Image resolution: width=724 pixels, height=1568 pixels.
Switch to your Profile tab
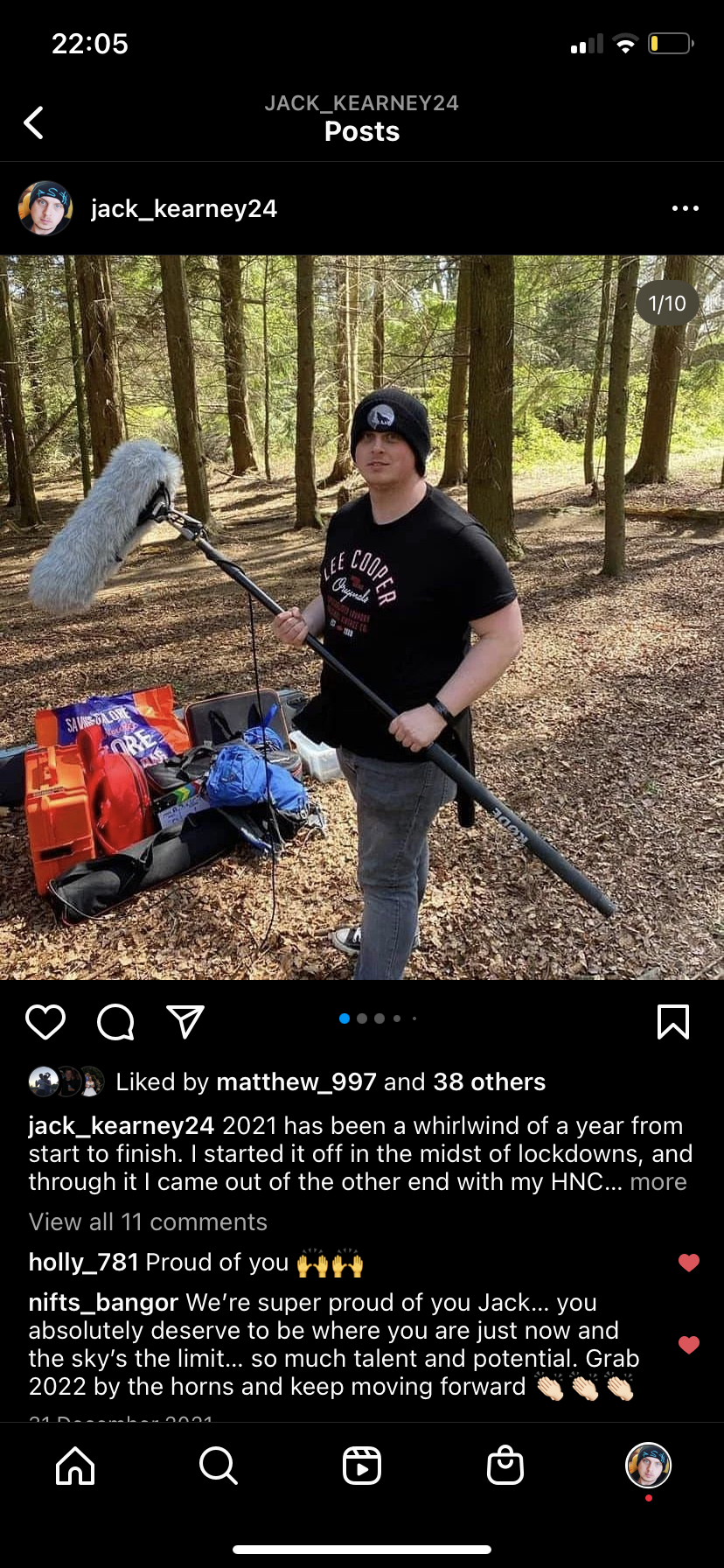(648, 1466)
